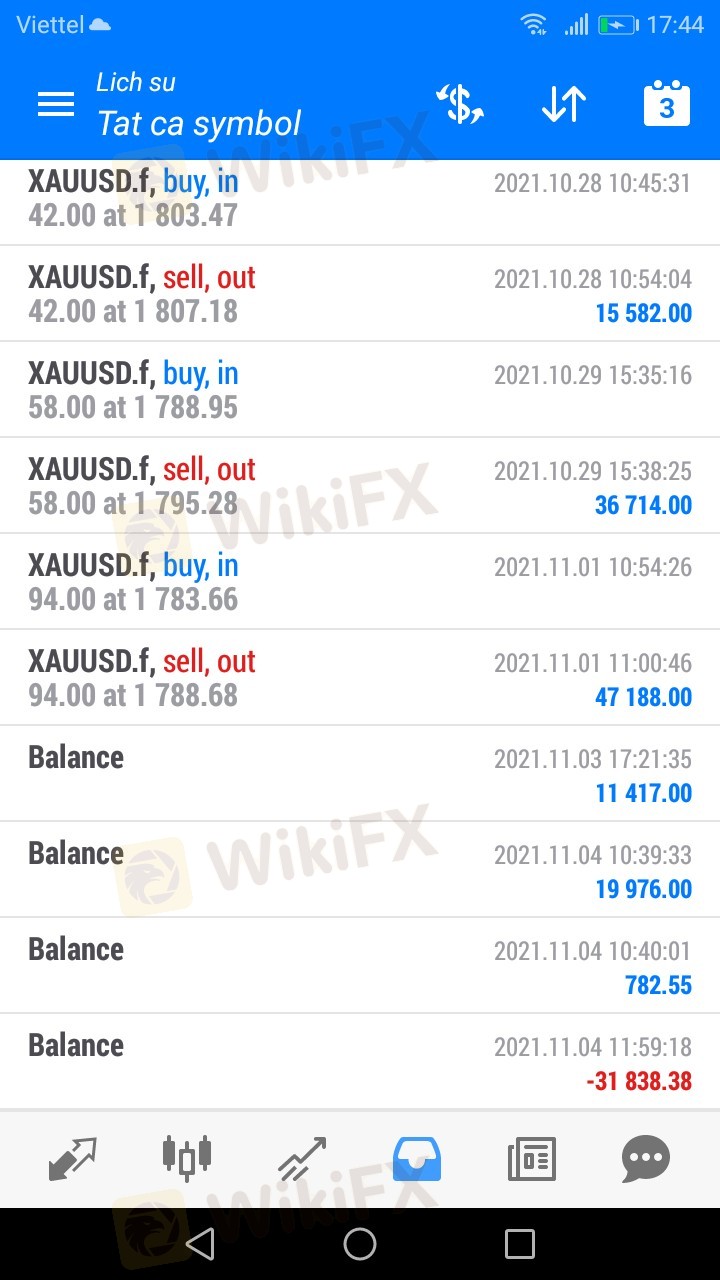Open the Chat messages tab
This screenshot has width=720, height=1280.
[646, 1159]
